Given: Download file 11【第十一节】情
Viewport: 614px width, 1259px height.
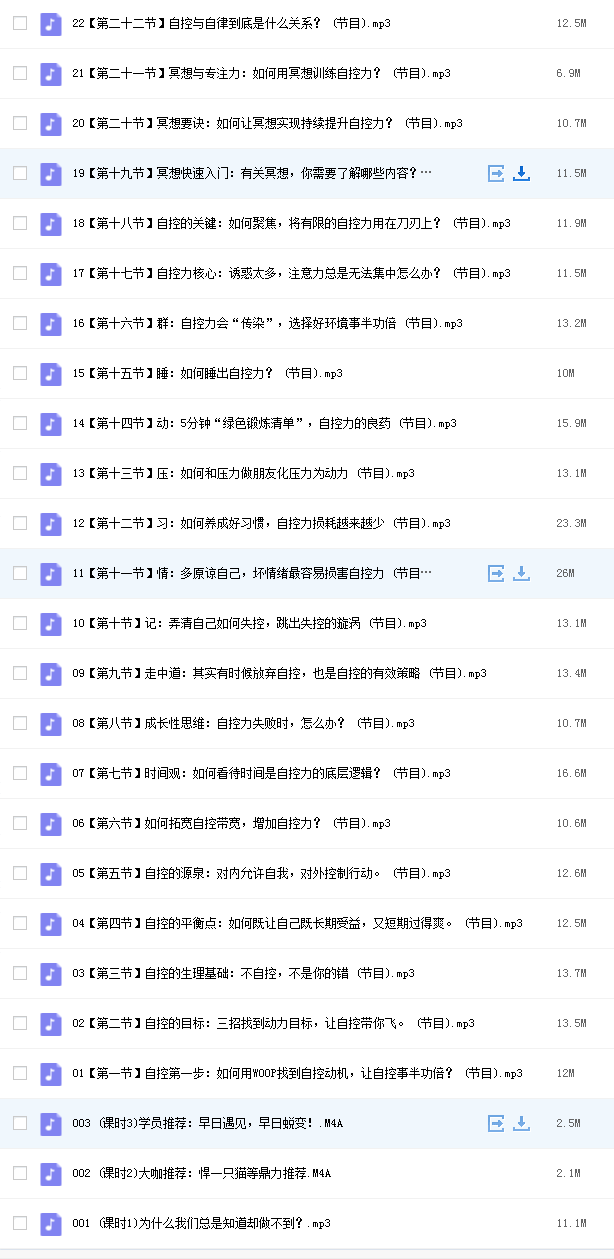Looking at the screenshot, I should point(521,573).
